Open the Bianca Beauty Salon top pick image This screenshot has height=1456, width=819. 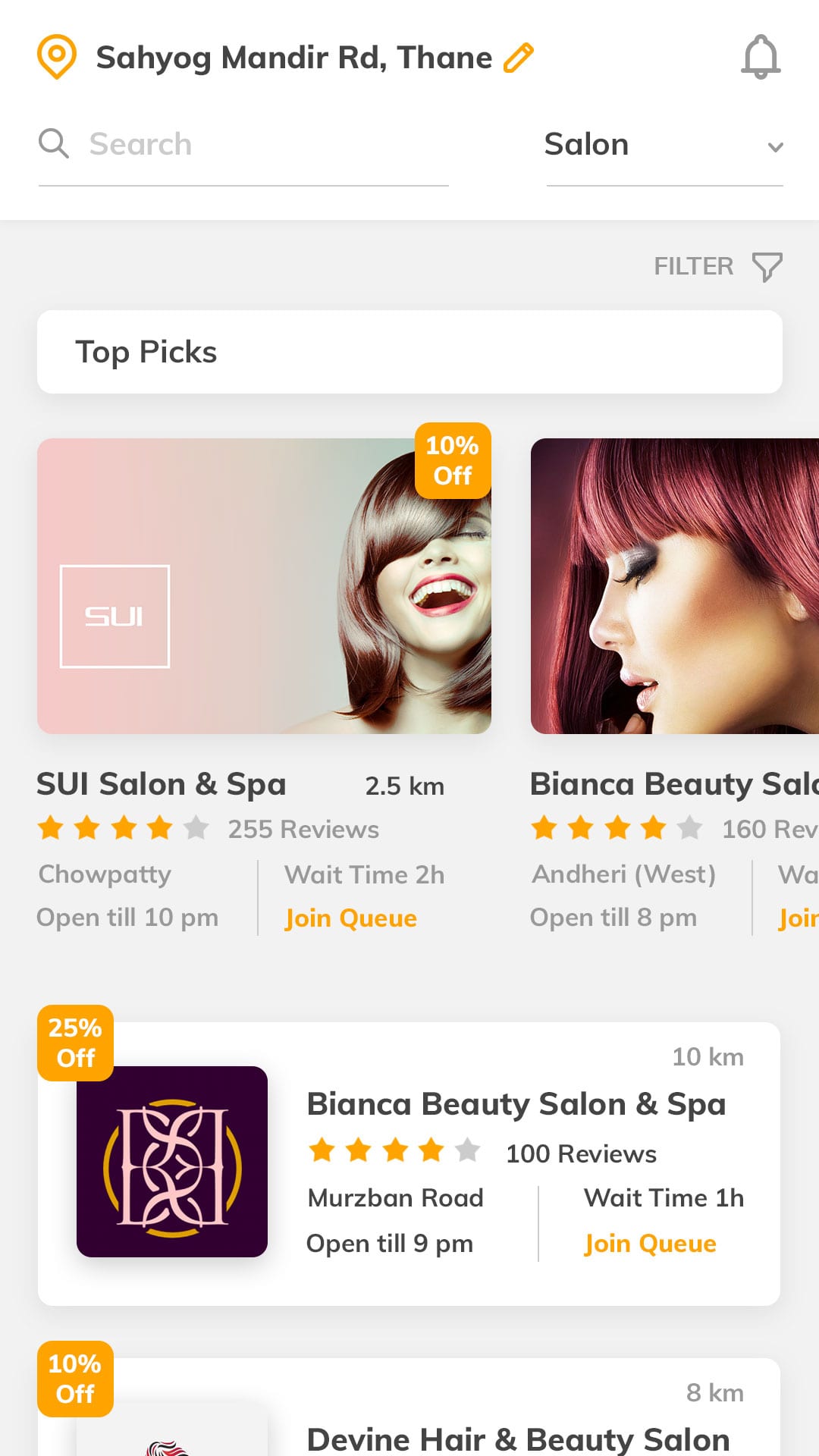(x=675, y=585)
